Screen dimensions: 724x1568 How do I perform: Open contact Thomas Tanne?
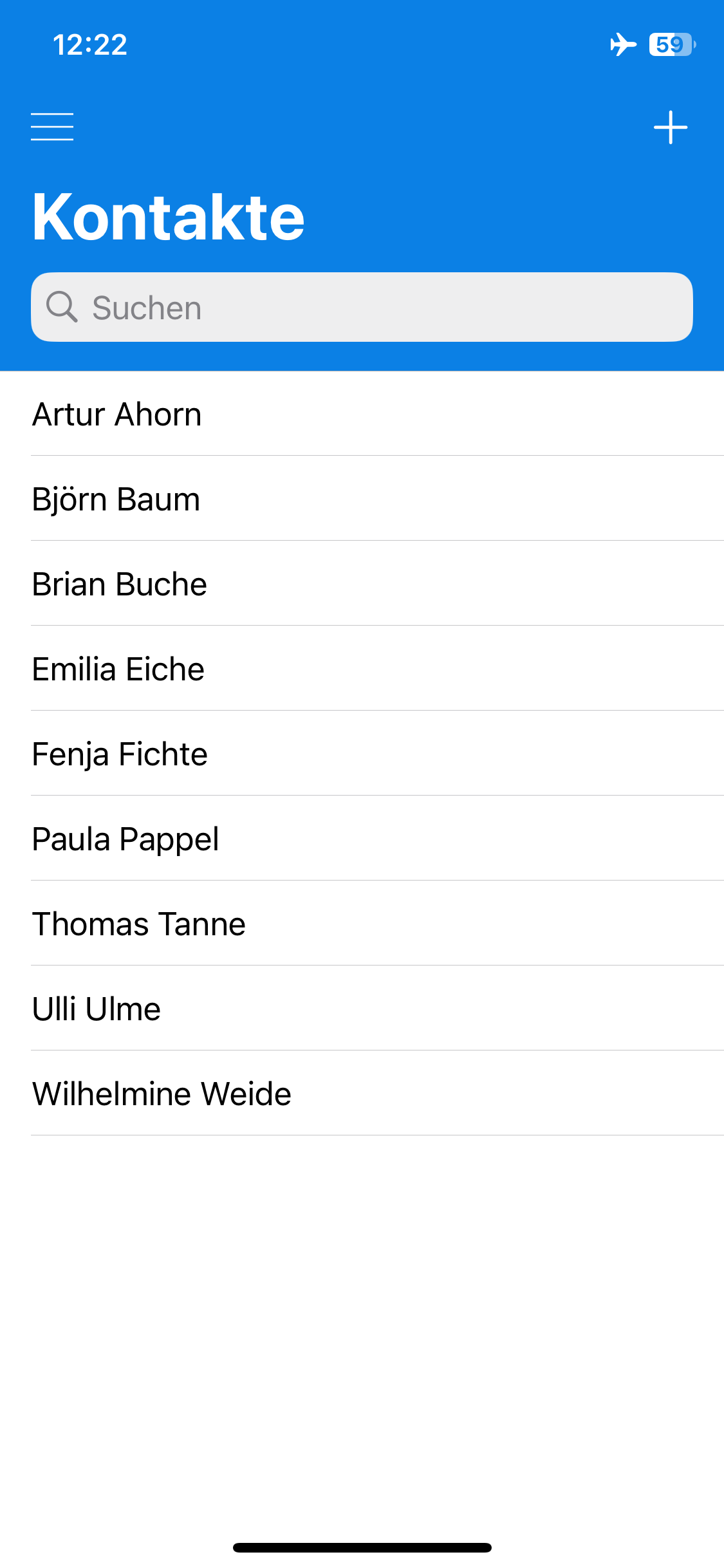coord(362,924)
